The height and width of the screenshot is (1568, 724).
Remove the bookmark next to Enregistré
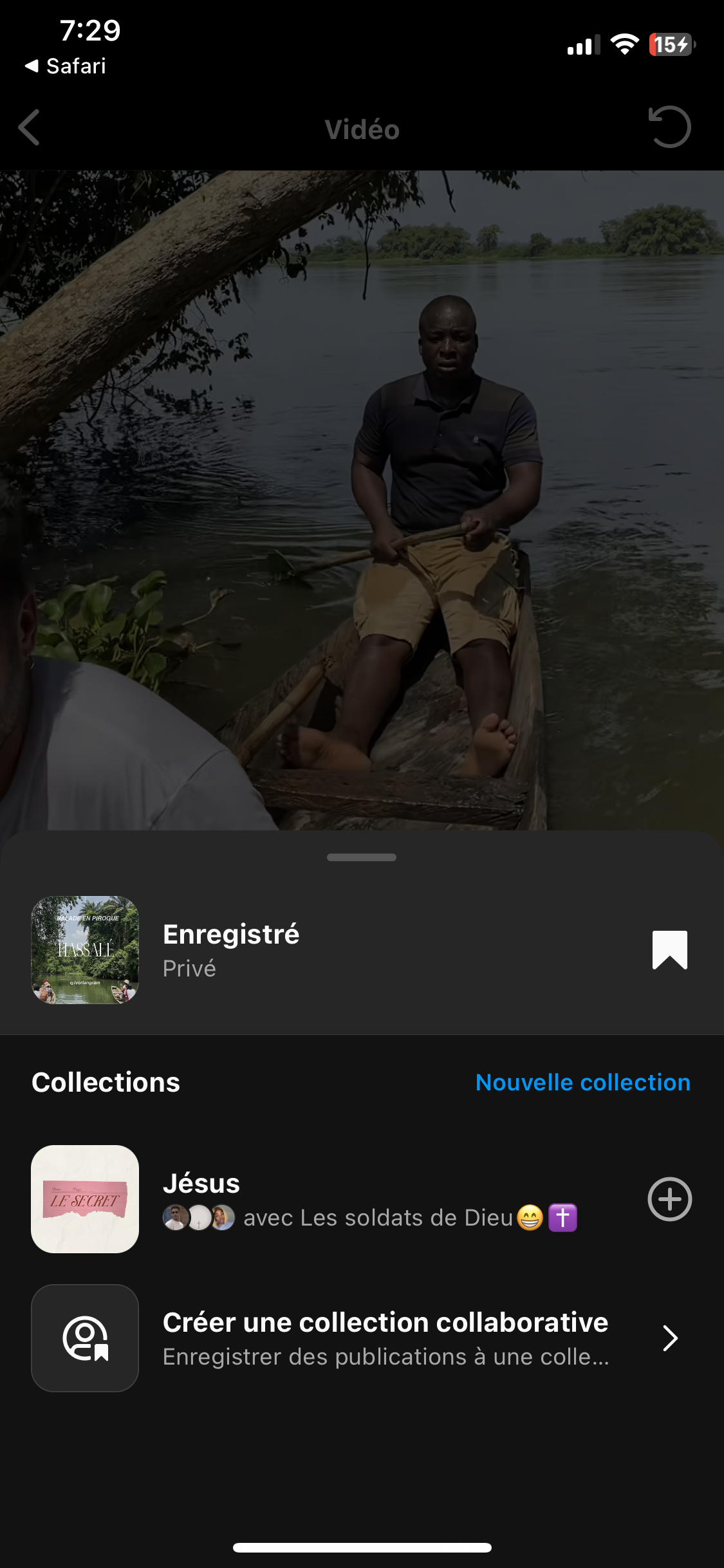coord(669,949)
